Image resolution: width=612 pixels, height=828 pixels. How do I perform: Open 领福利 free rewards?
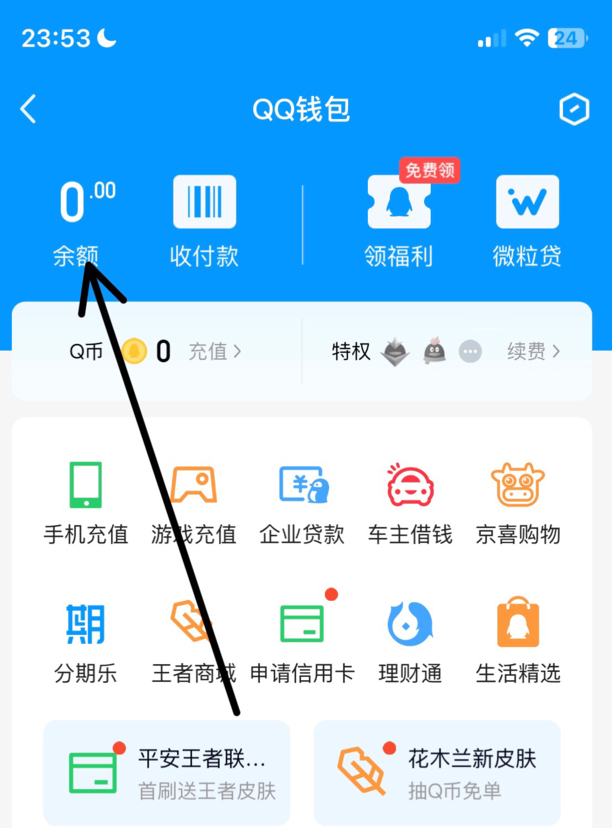click(399, 222)
